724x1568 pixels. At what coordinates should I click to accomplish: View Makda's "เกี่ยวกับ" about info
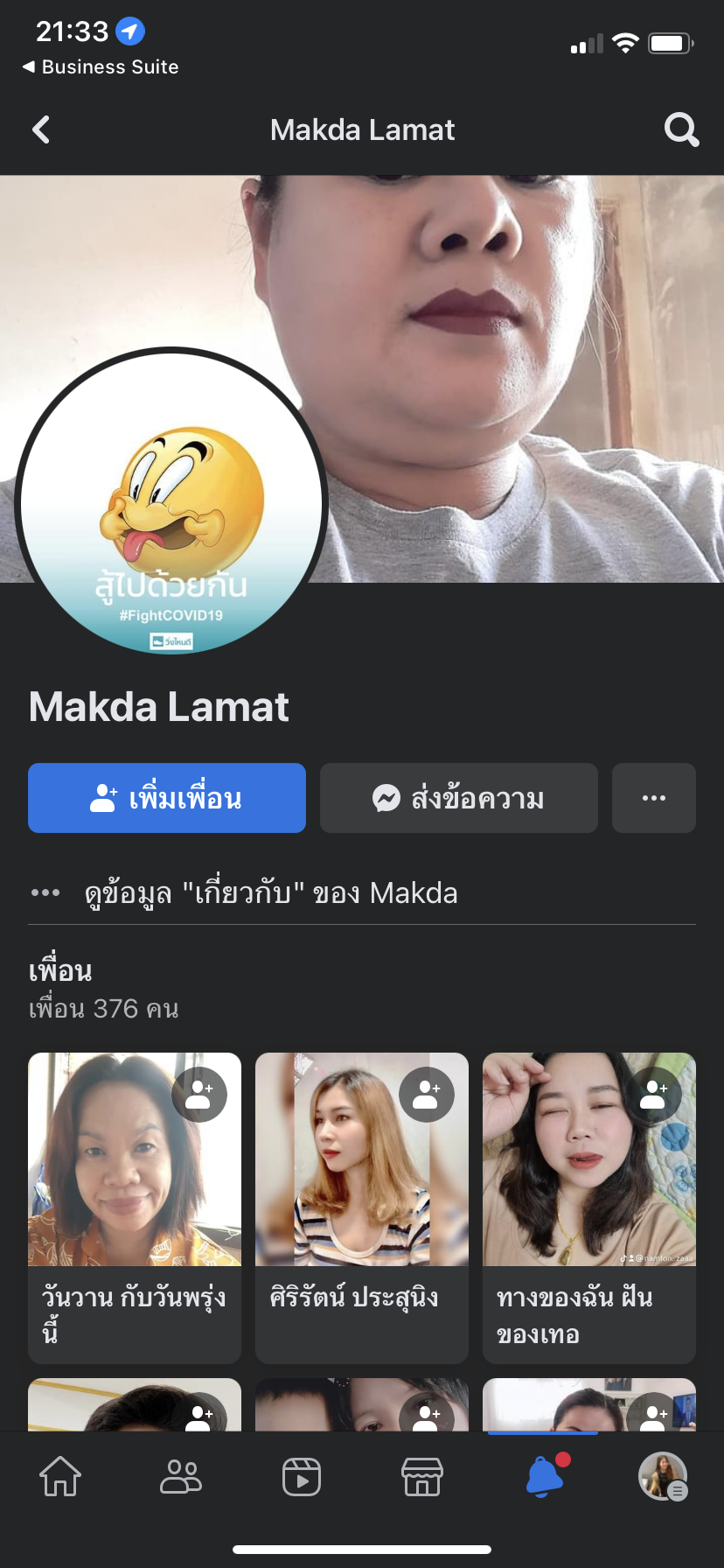tap(271, 893)
